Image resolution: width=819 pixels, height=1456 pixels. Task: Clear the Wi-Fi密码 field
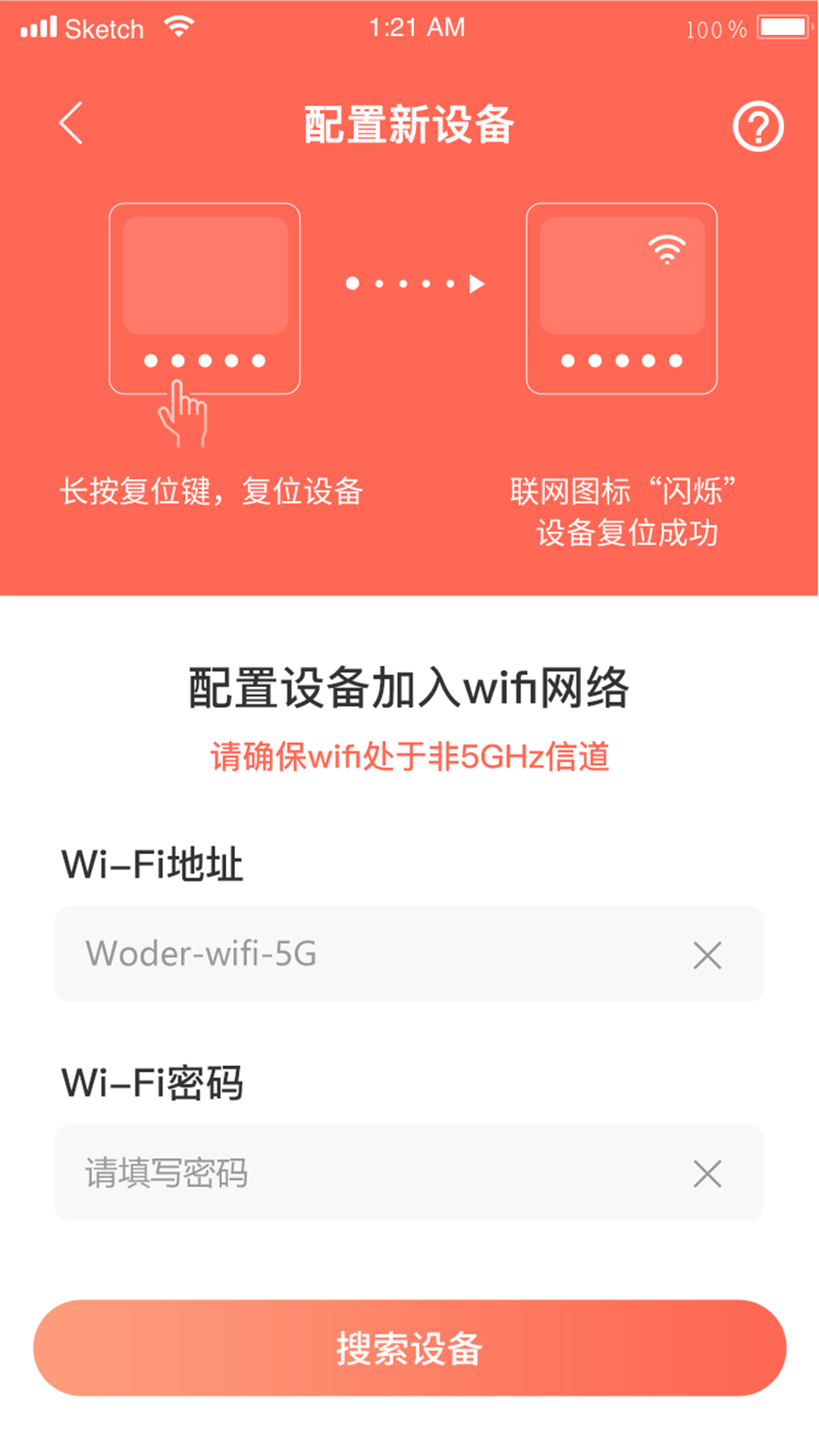point(707,1174)
